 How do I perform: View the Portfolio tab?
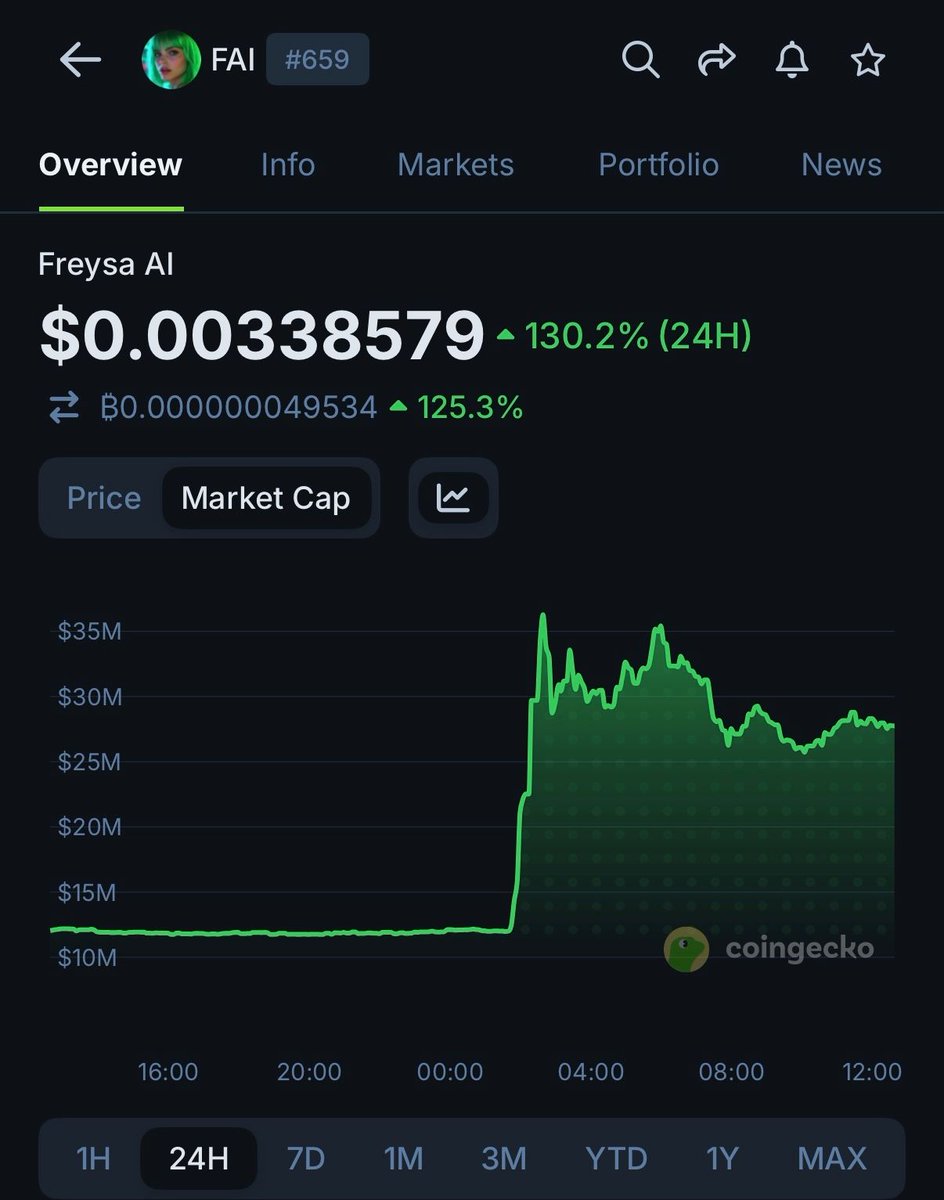point(658,165)
